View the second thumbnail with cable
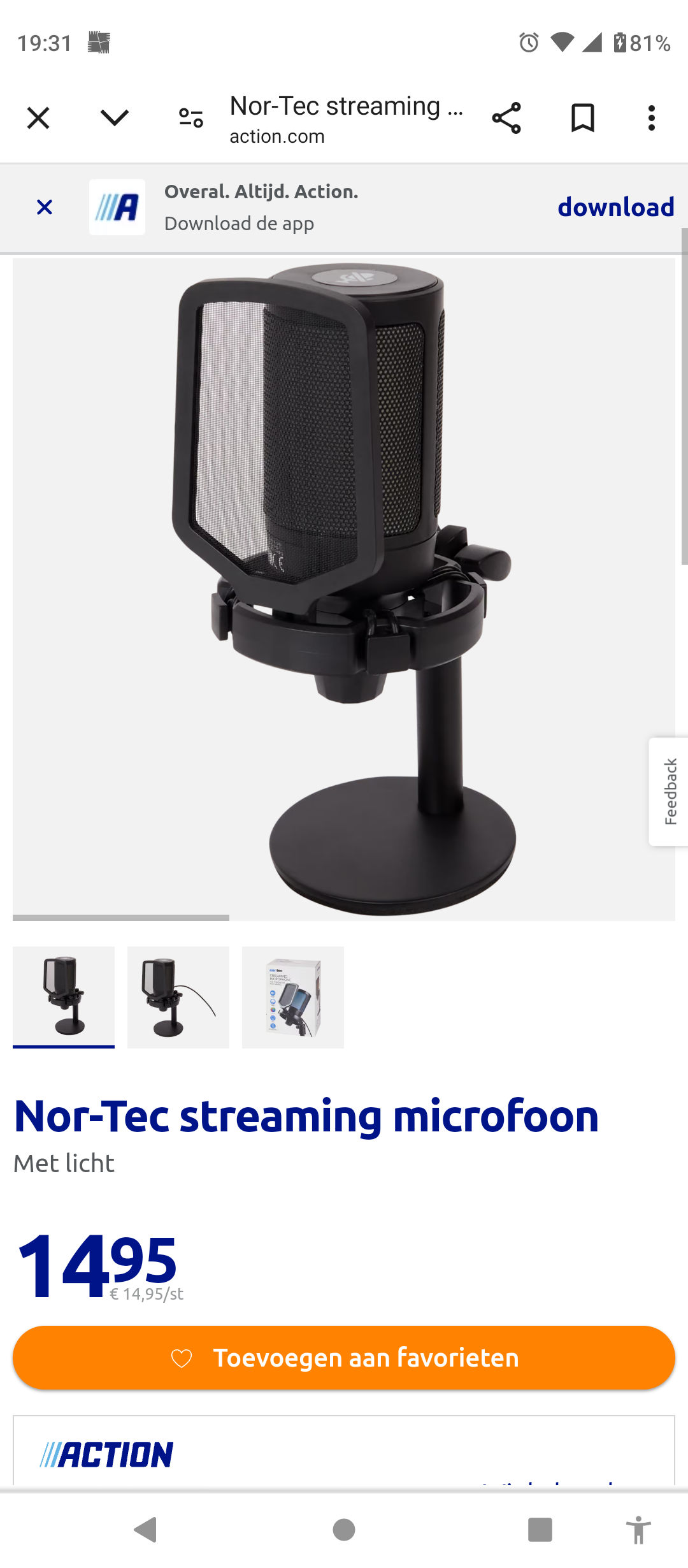 pyautogui.click(x=178, y=997)
